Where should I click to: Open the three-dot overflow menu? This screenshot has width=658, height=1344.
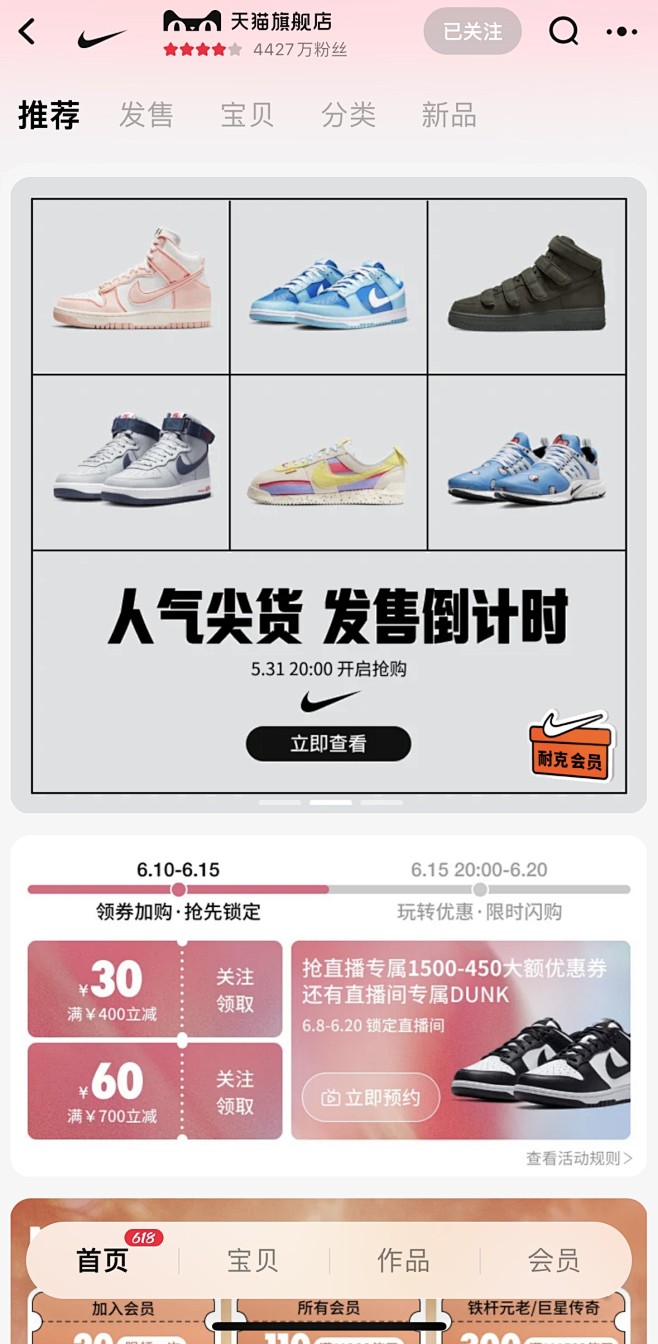(622, 32)
